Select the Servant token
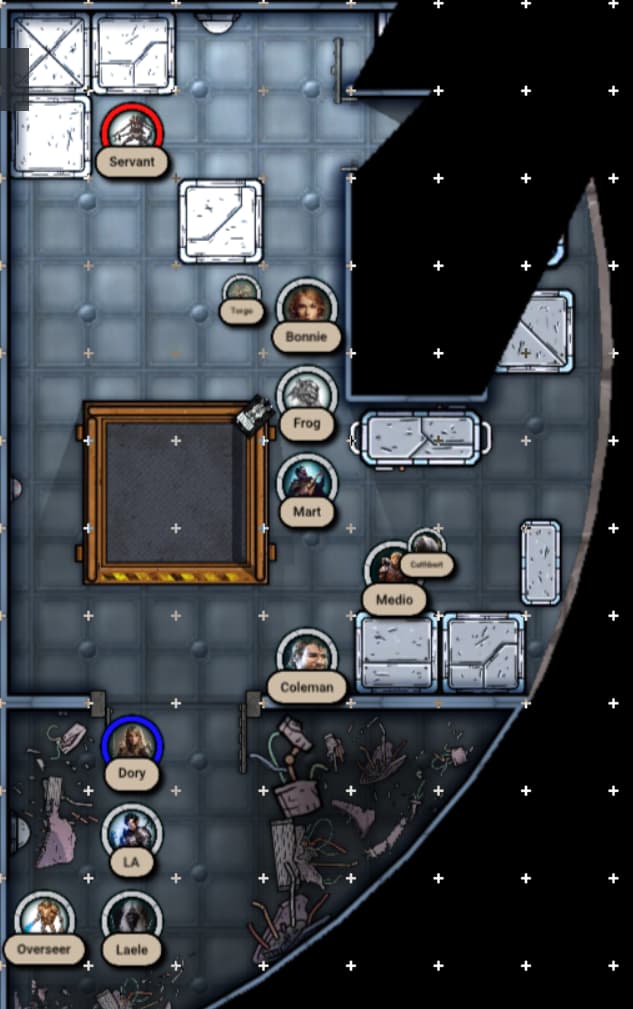The height and width of the screenshot is (1009, 633). coord(131,131)
